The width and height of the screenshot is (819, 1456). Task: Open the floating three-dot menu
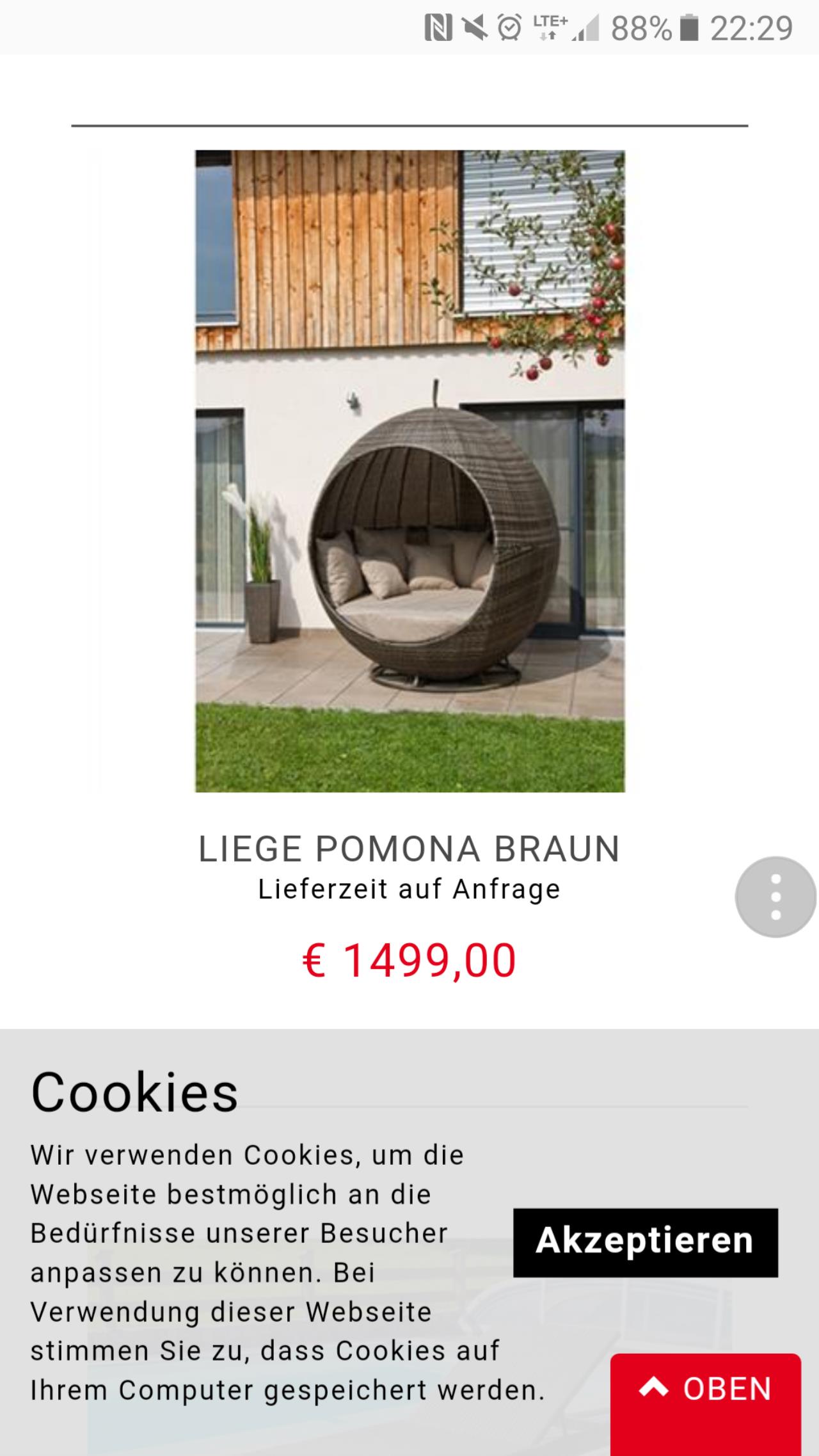[x=775, y=897]
